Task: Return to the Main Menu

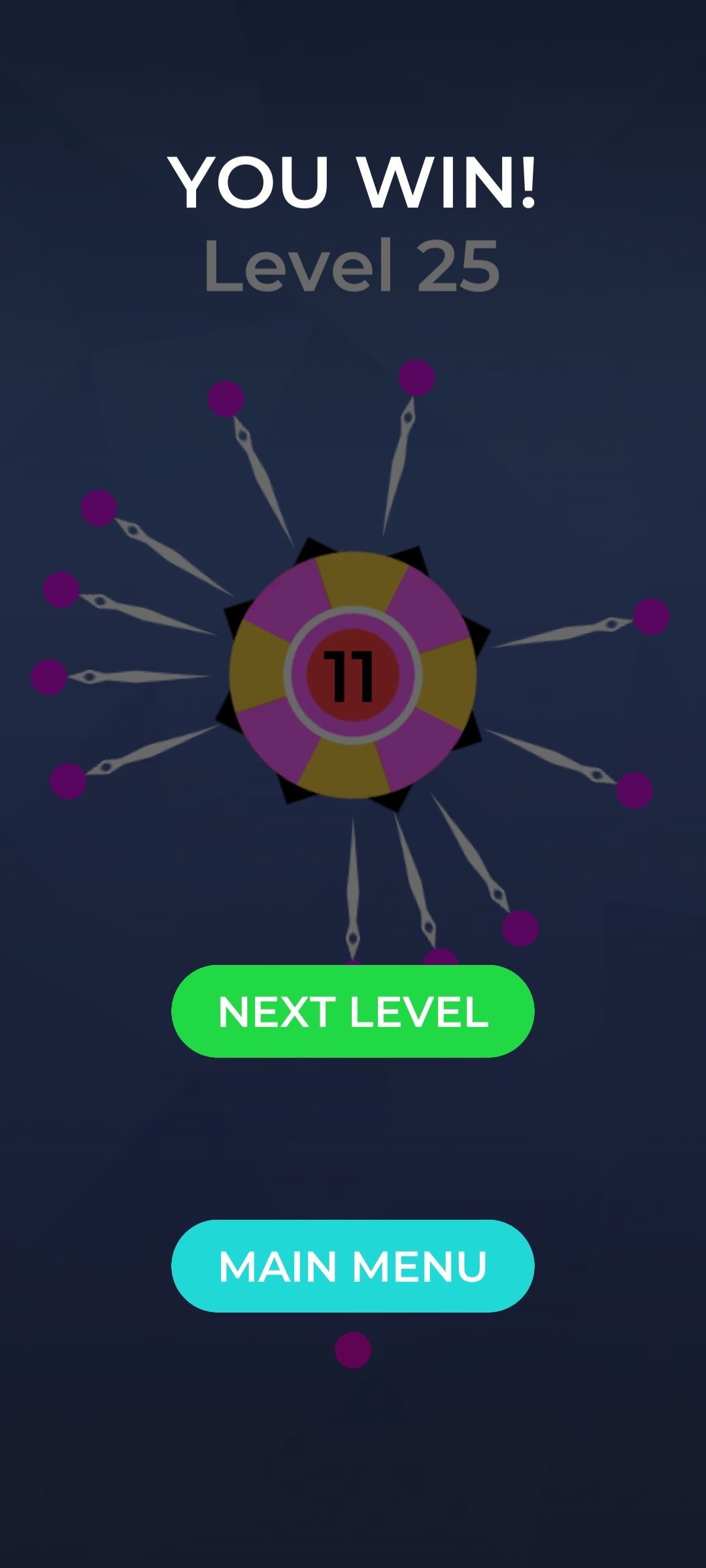Action: pos(353,1266)
